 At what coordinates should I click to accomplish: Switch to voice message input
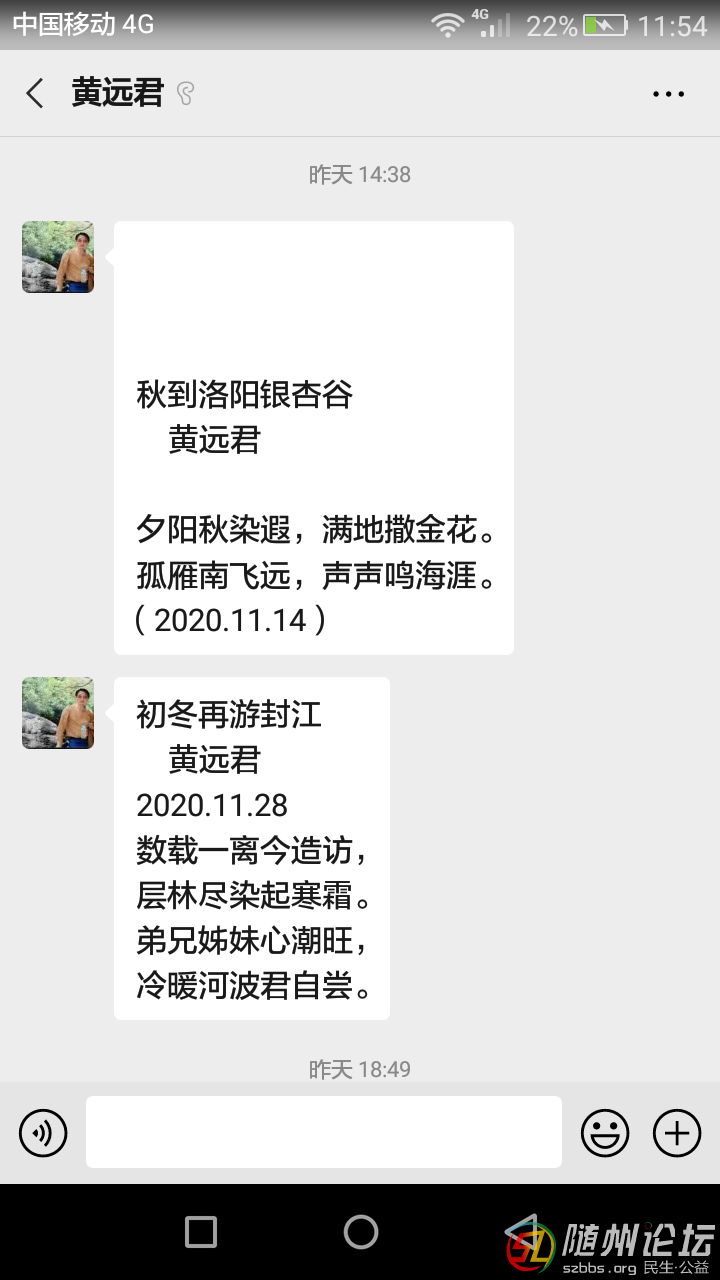43,1133
